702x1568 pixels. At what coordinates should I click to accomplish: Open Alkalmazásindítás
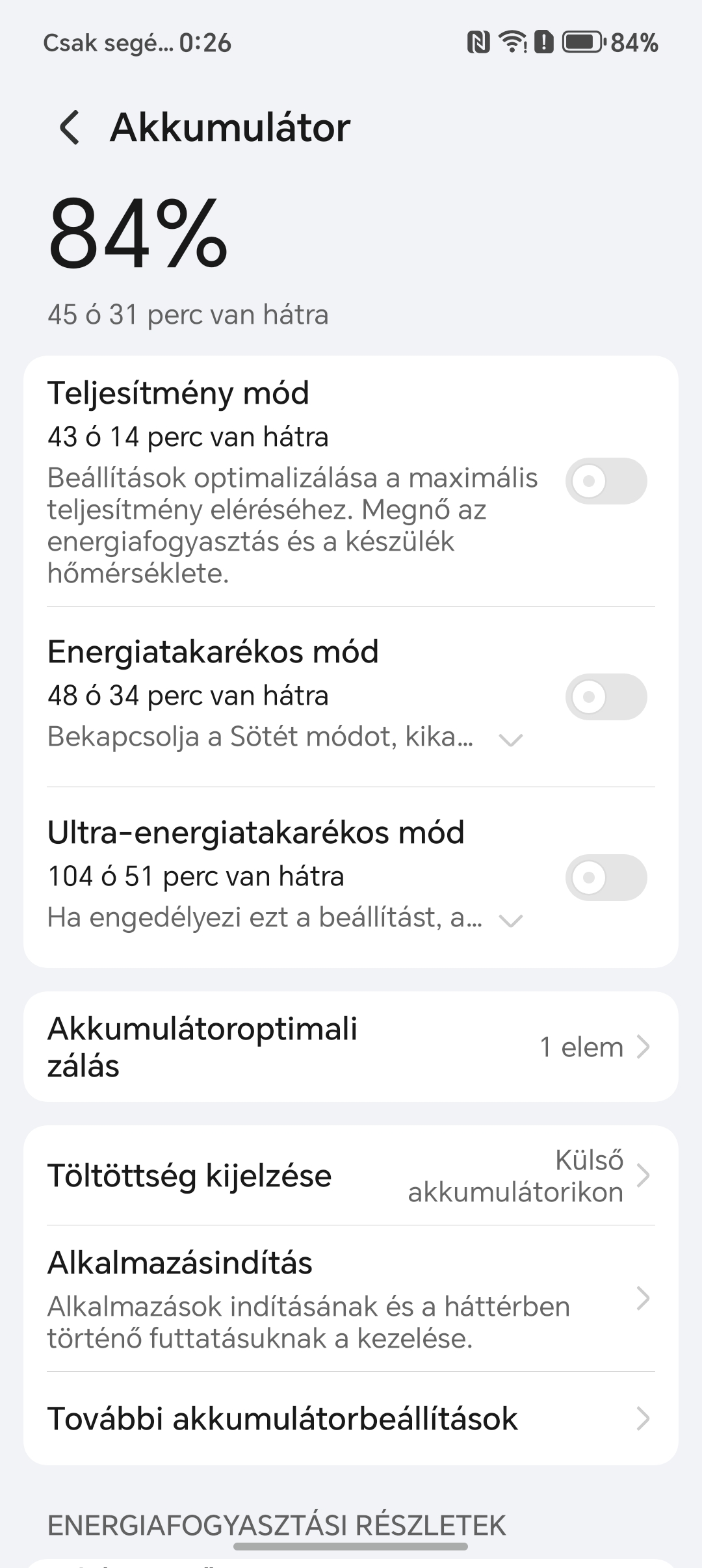click(x=351, y=1299)
